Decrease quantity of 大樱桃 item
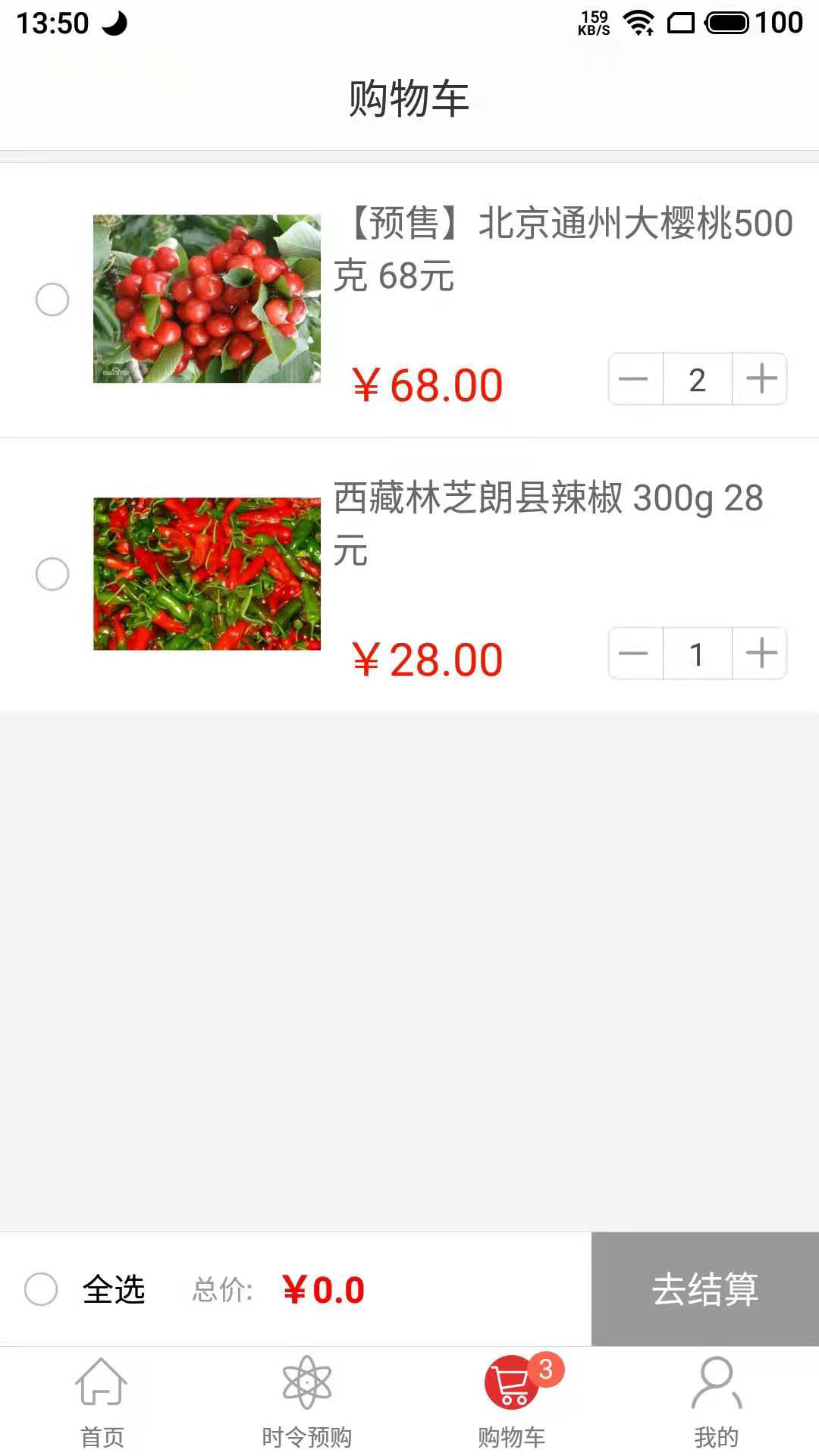819x1456 pixels. [635, 379]
